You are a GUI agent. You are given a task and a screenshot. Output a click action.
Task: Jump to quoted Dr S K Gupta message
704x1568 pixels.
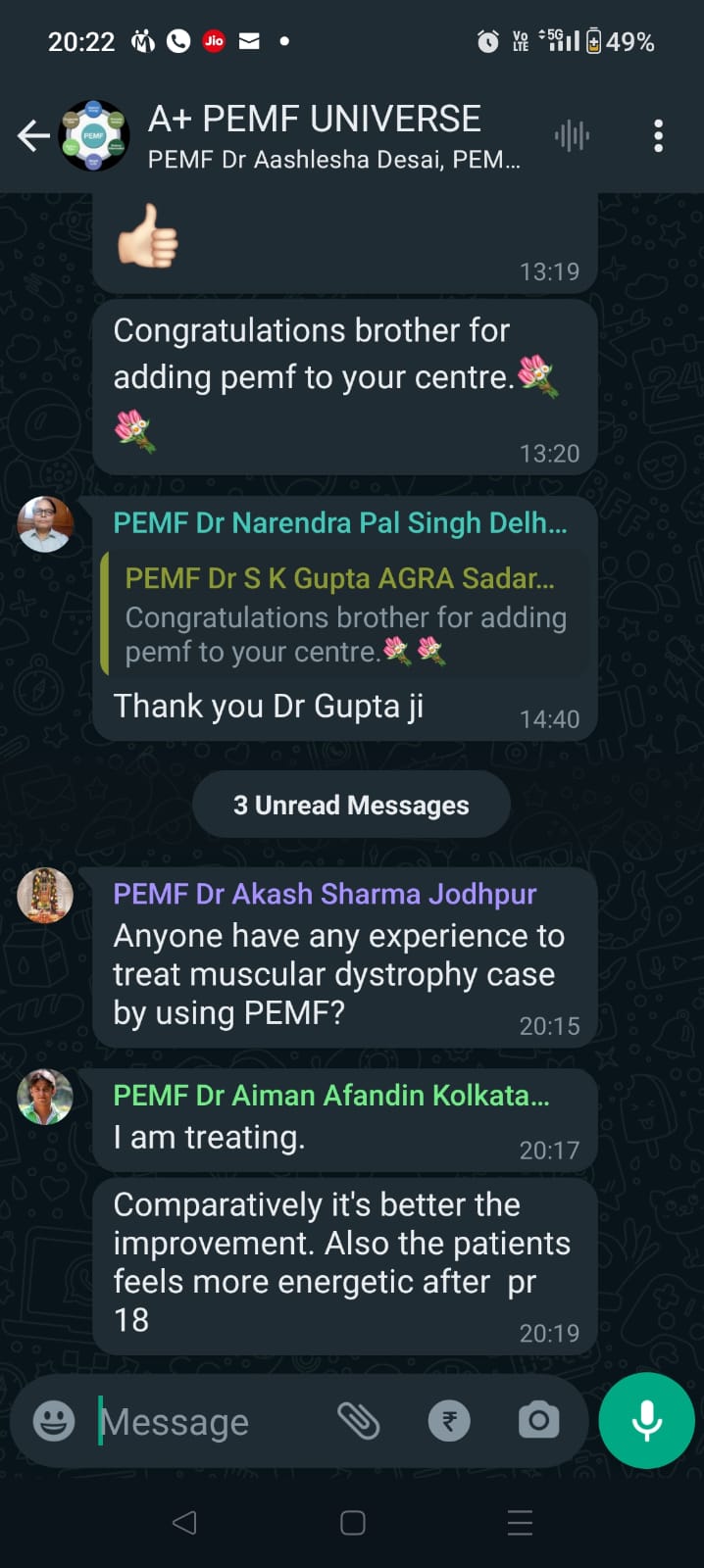345,614
